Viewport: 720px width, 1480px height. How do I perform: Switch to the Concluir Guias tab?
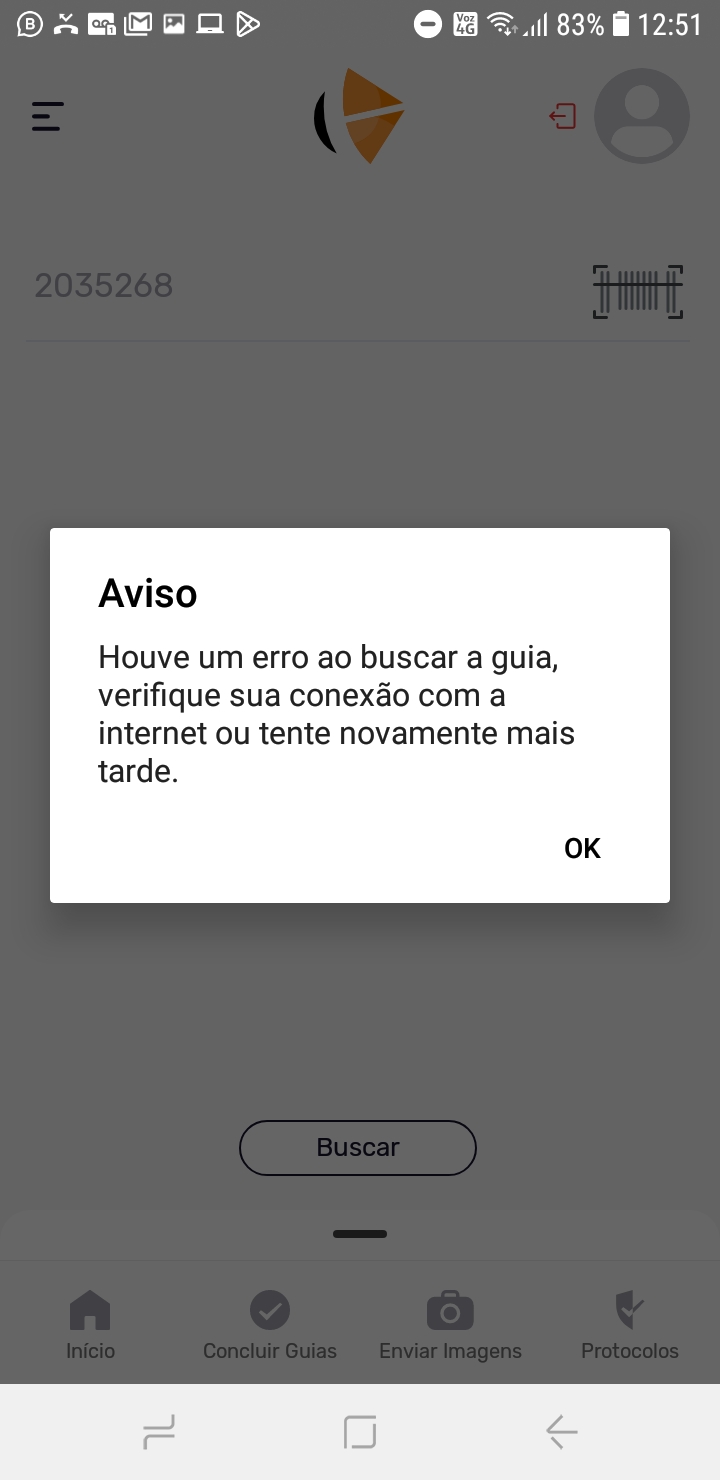point(270,1325)
